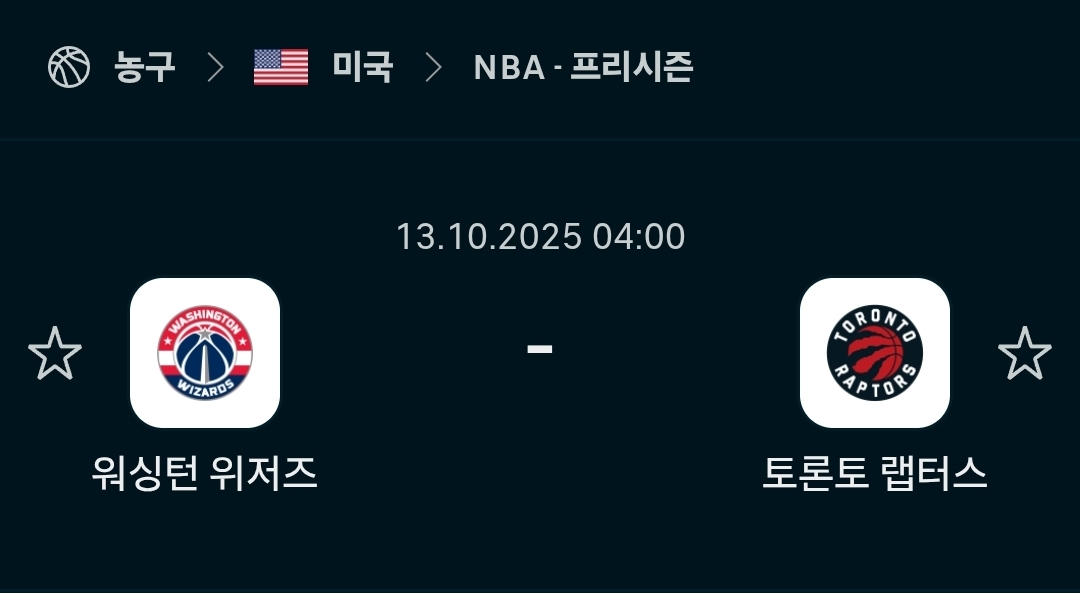The height and width of the screenshot is (593, 1080).
Task: Open the 워싱턴 위저즈 team logo
Action: pyautogui.click(x=205, y=353)
